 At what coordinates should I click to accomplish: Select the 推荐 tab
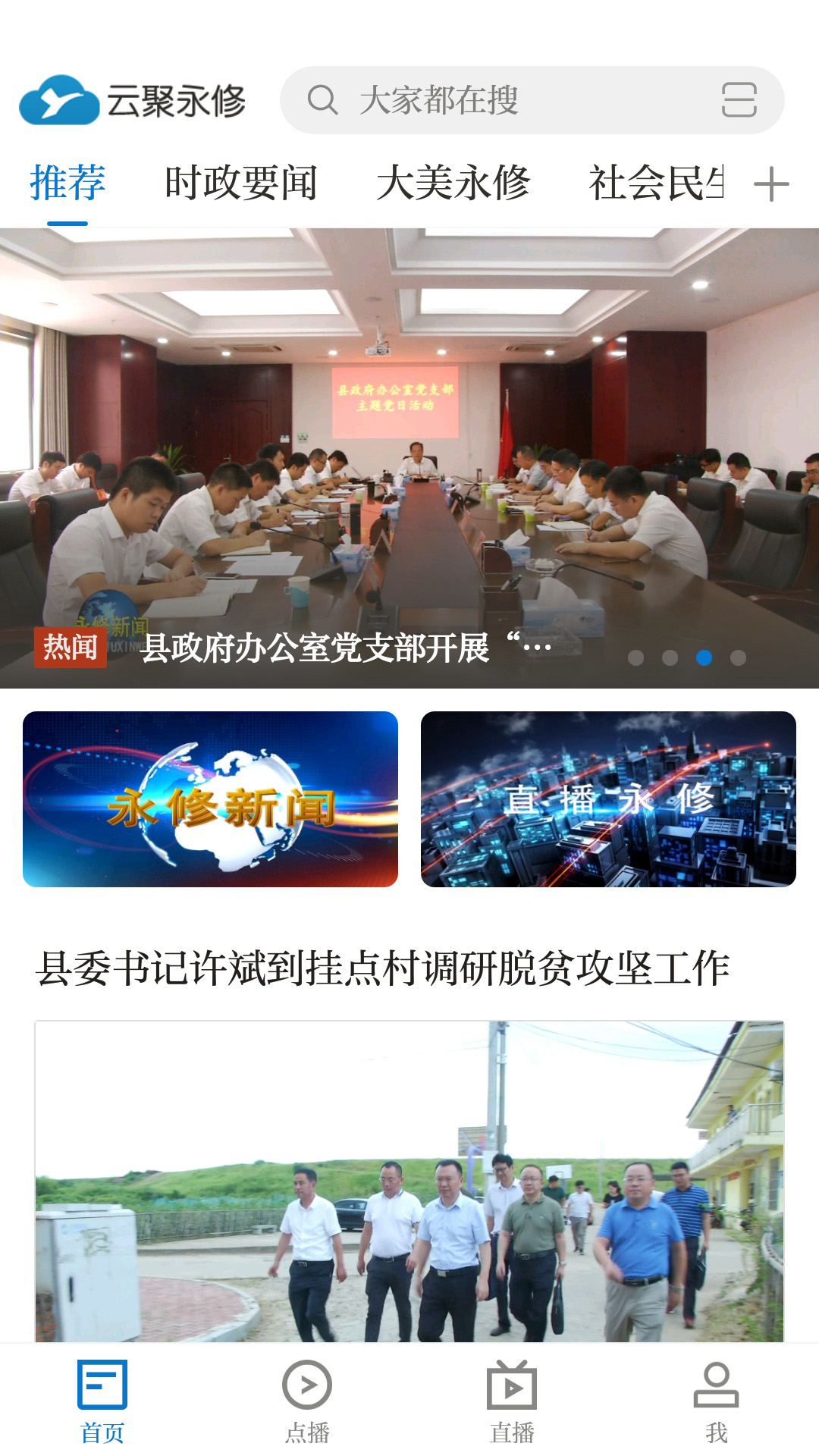tap(67, 184)
